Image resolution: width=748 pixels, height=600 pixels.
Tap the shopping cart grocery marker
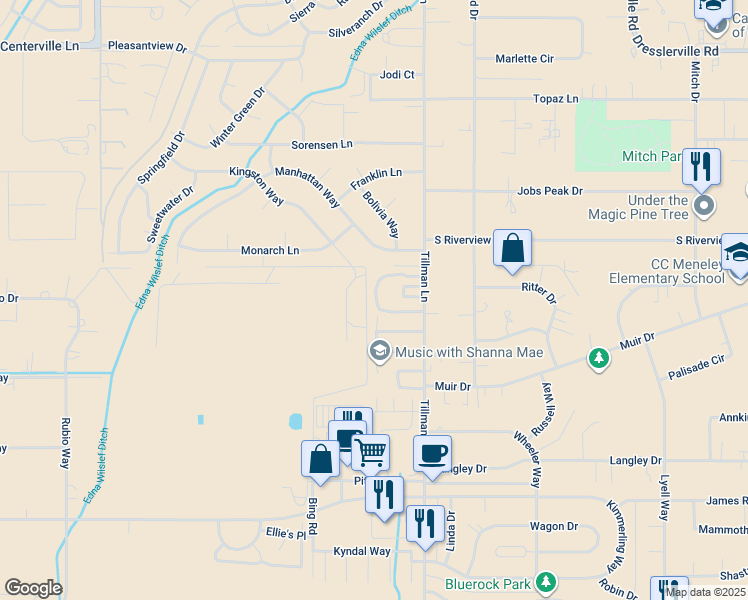[370, 453]
